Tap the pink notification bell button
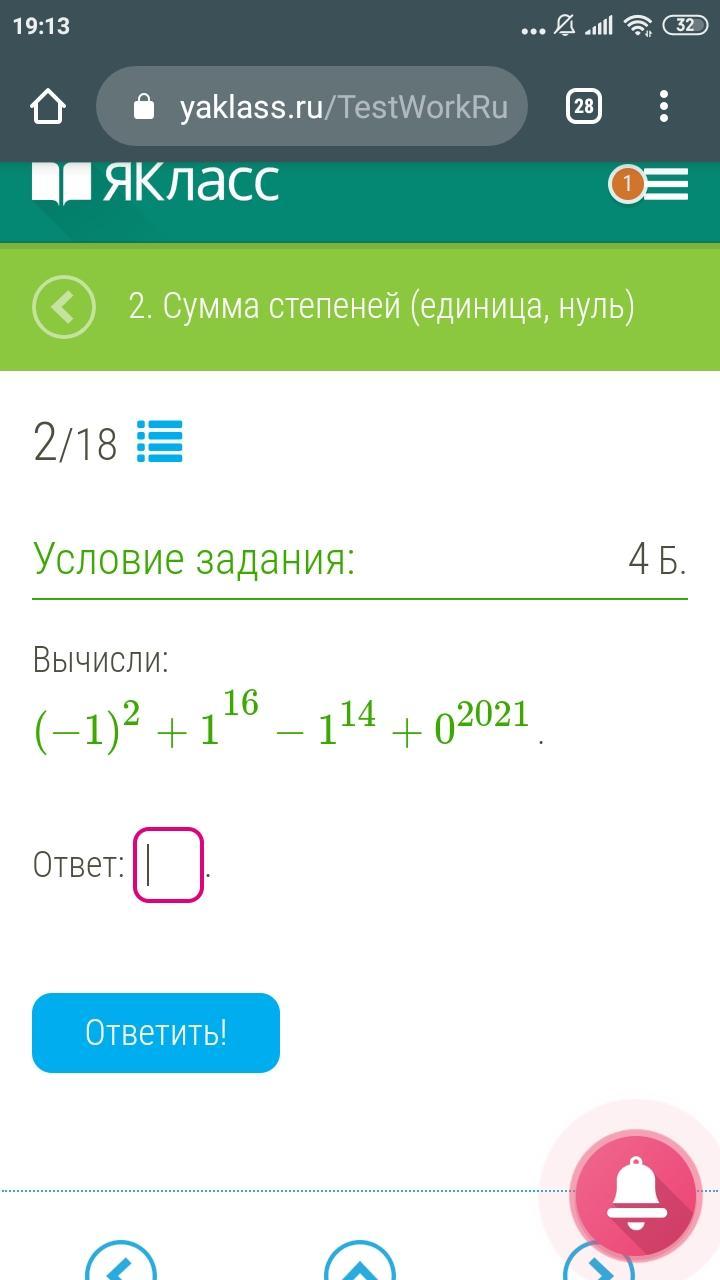Viewport: 720px width, 1280px height. (635, 1194)
